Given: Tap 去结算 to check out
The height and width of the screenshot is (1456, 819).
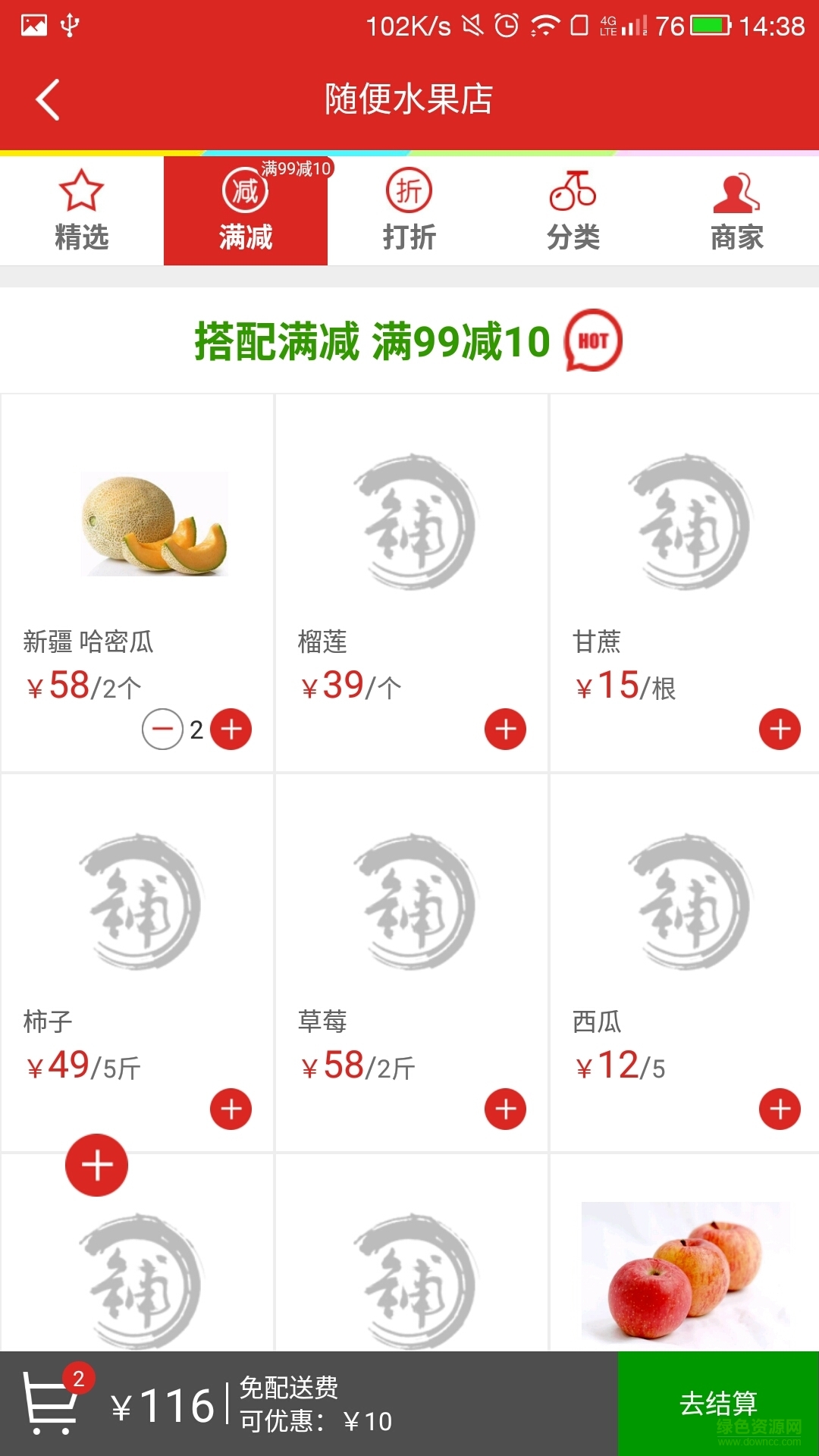Looking at the screenshot, I should tap(717, 1403).
